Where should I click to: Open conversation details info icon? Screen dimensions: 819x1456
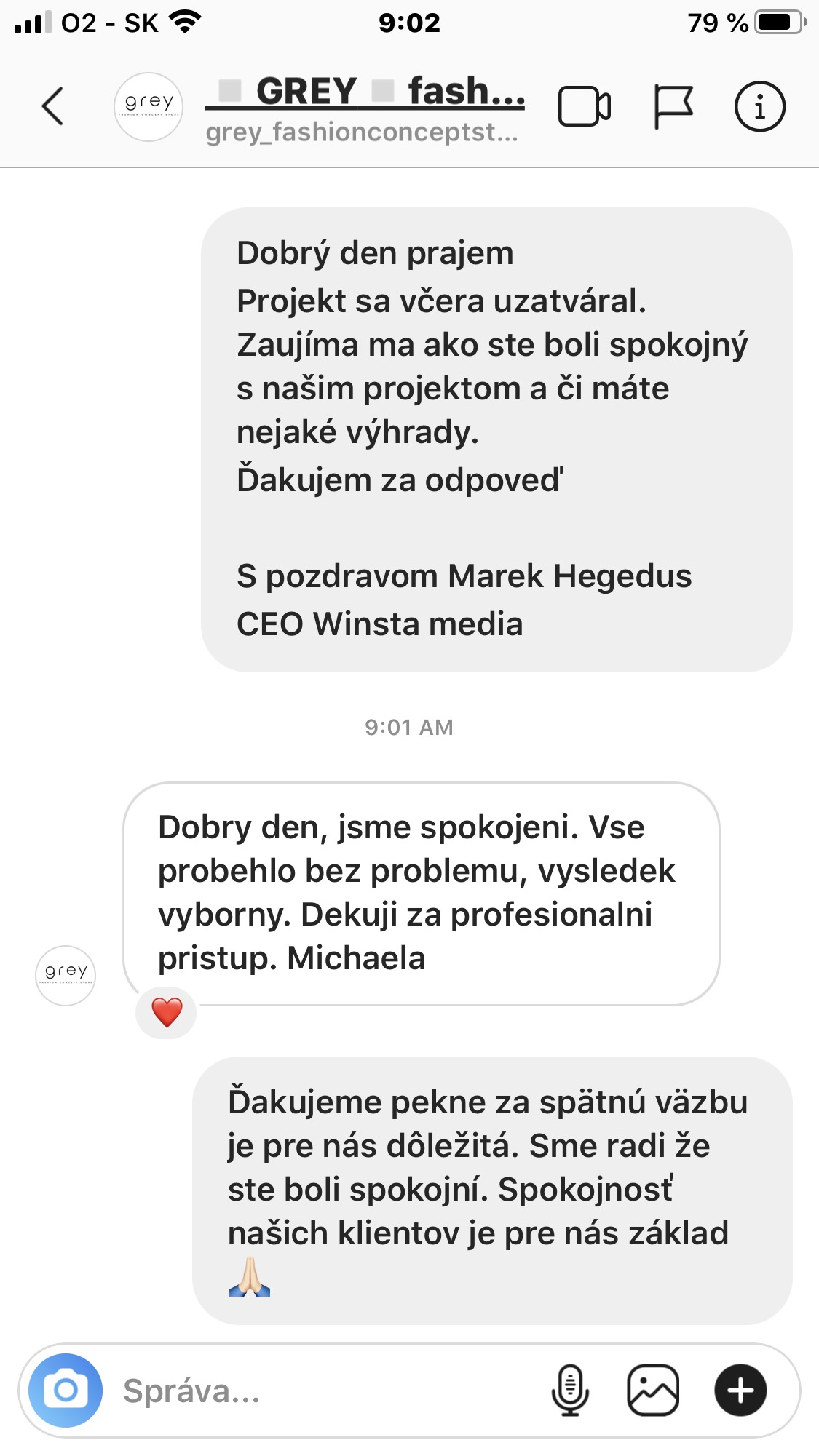(759, 107)
